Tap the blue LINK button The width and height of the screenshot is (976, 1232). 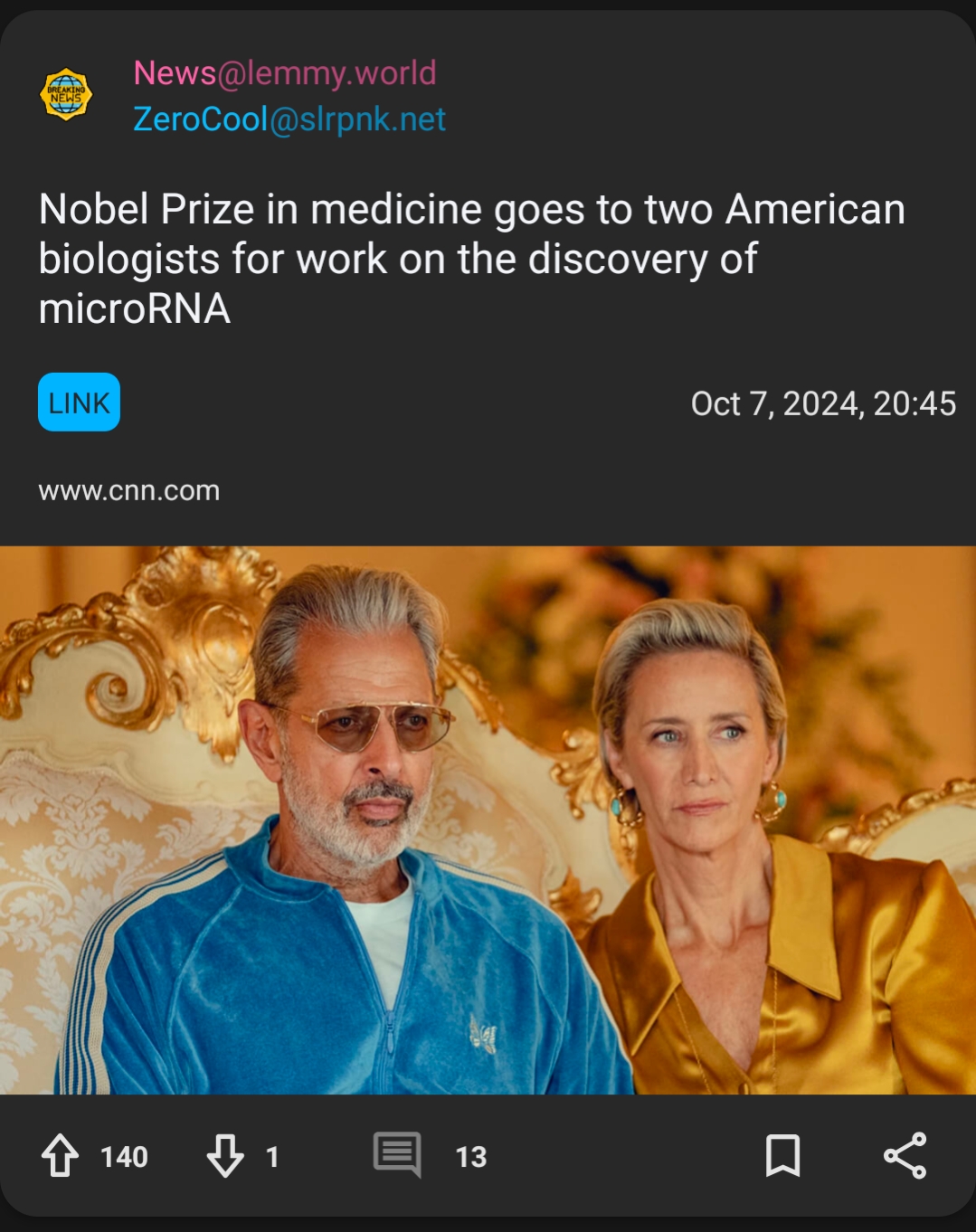[x=79, y=403]
